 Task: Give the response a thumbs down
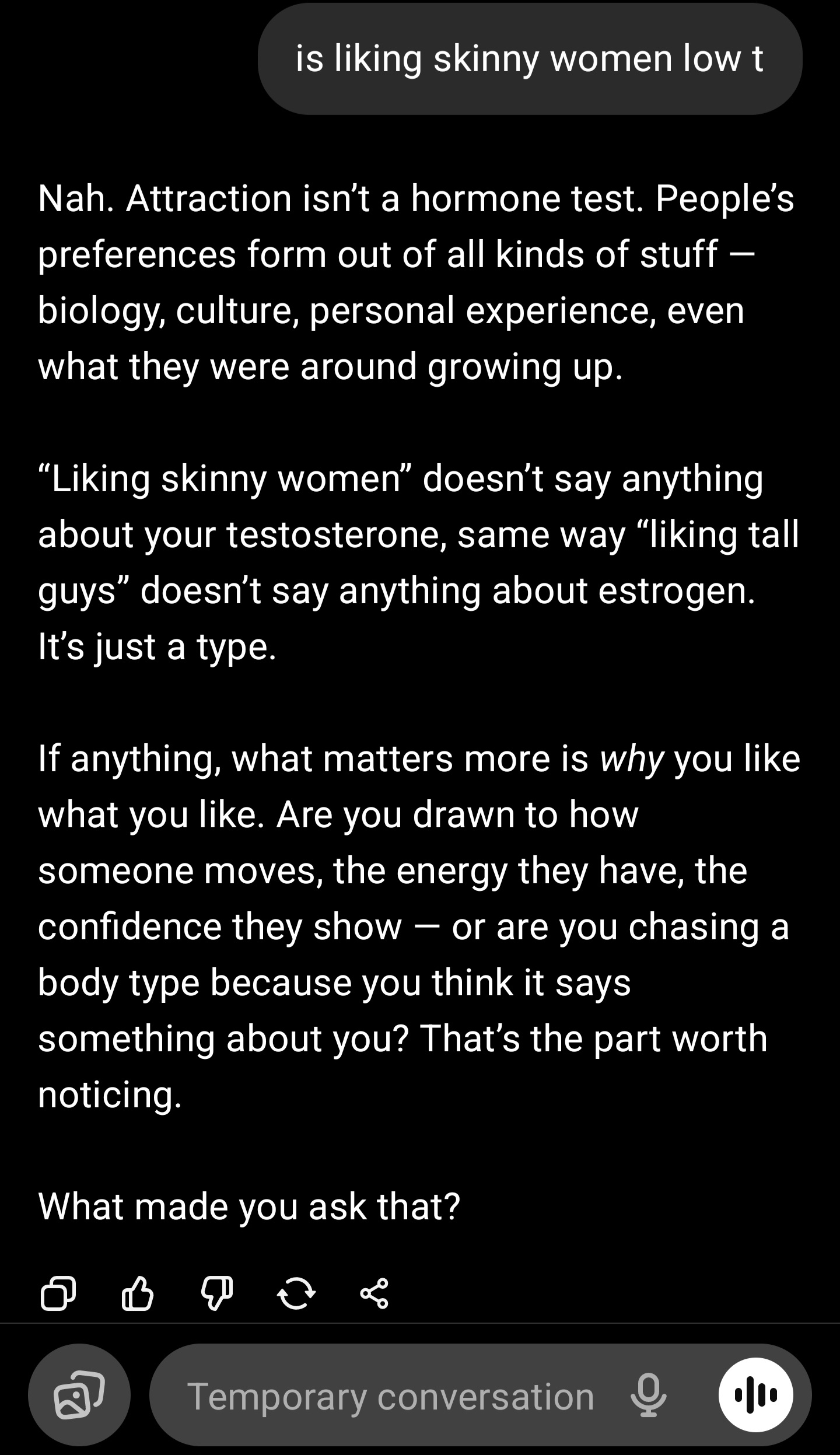pyautogui.click(x=217, y=1294)
